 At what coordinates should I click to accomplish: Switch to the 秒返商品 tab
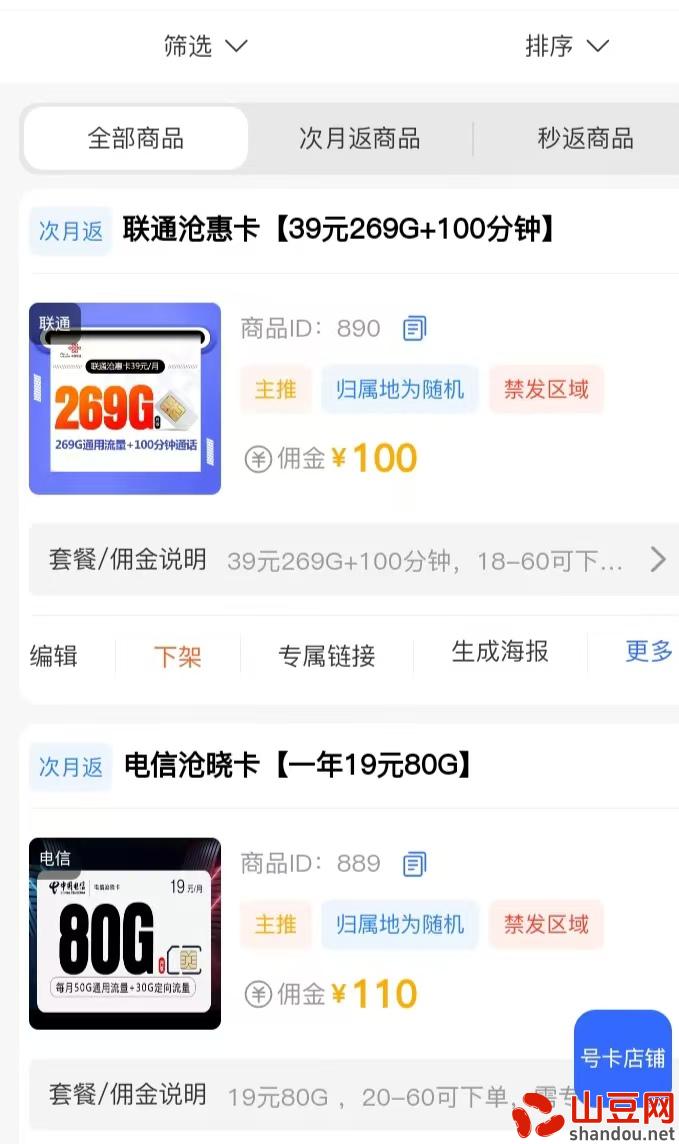pos(585,138)
